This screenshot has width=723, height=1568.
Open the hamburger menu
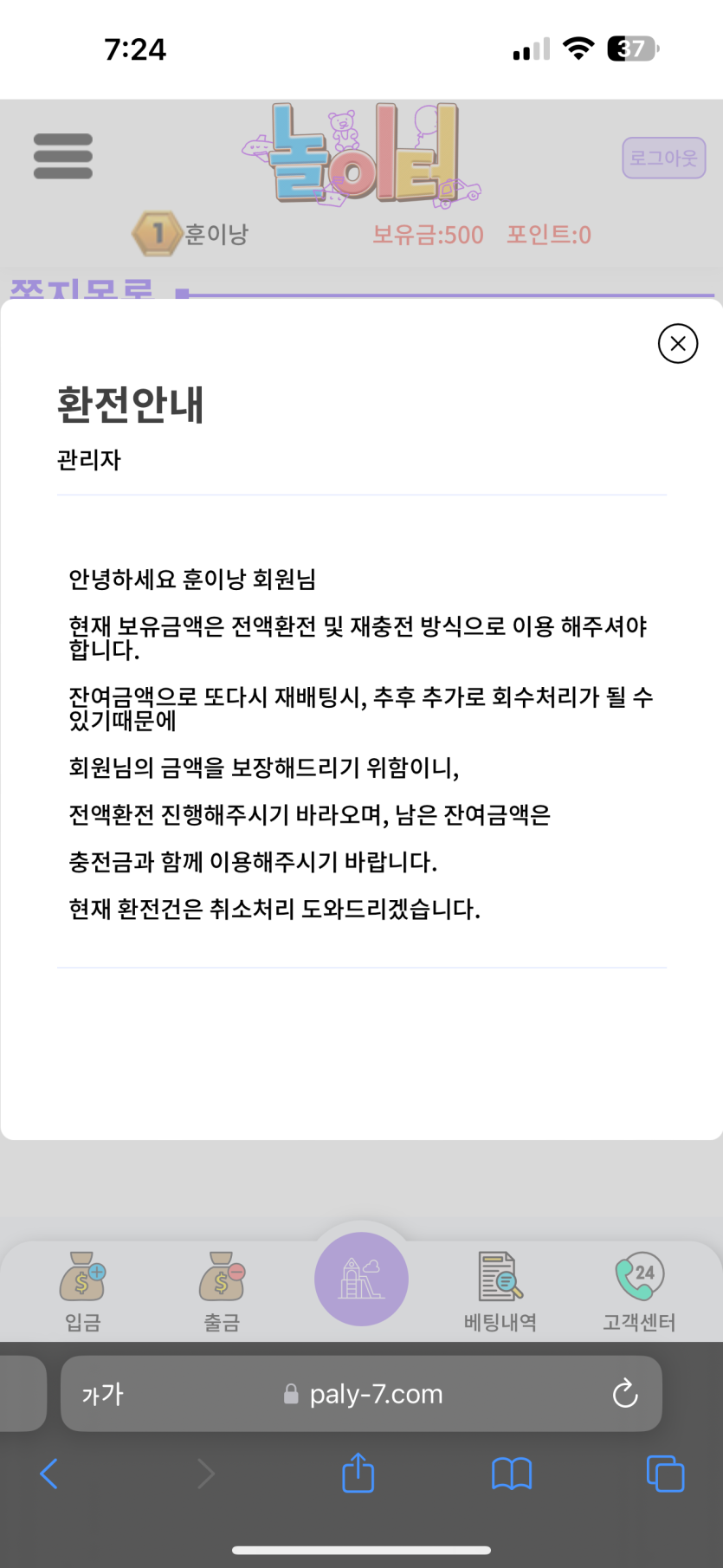(x=63, y=156)
